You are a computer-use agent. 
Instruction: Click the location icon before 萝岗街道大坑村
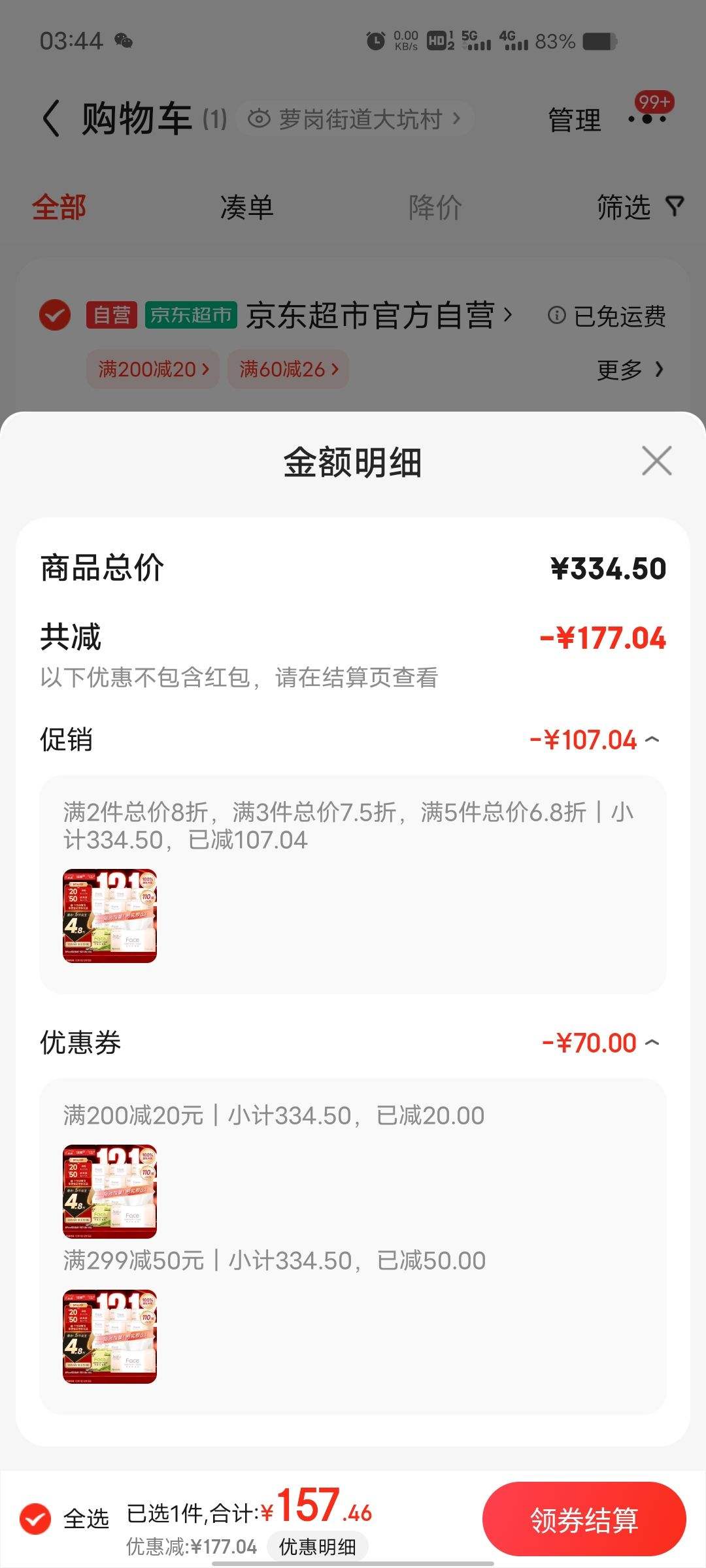(x=261, y=118)
